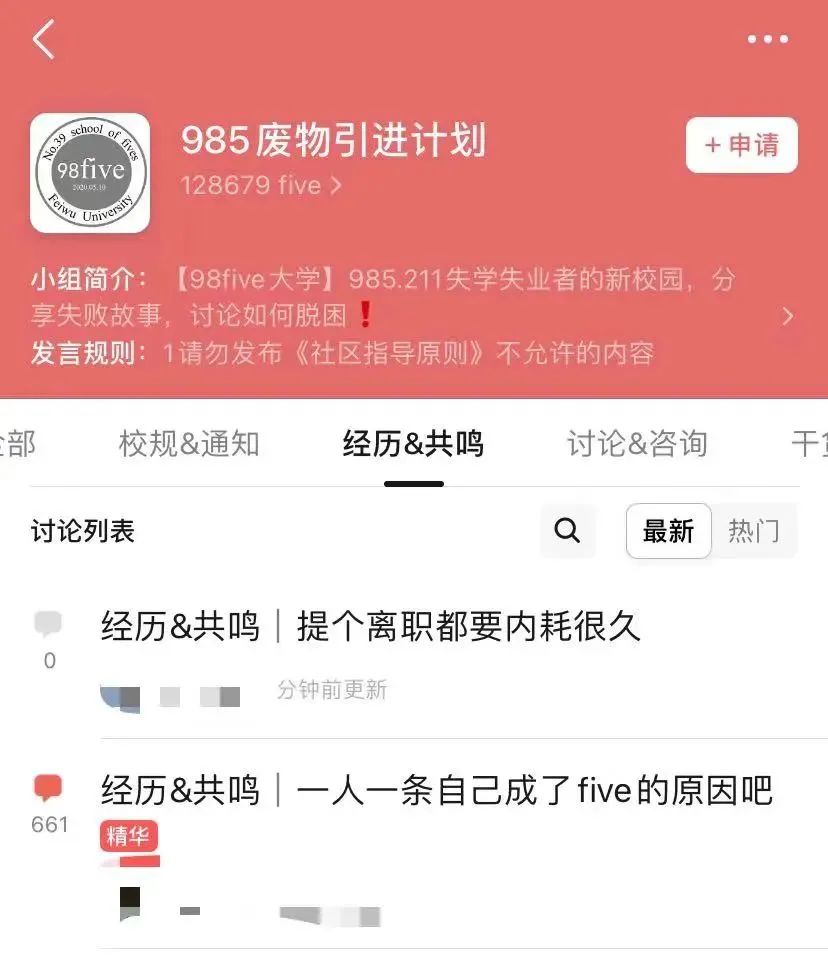Switch to the 校规&通知 tab
Image resolution: width=828 pixels, height=961 pixels.
coord(189,443)
